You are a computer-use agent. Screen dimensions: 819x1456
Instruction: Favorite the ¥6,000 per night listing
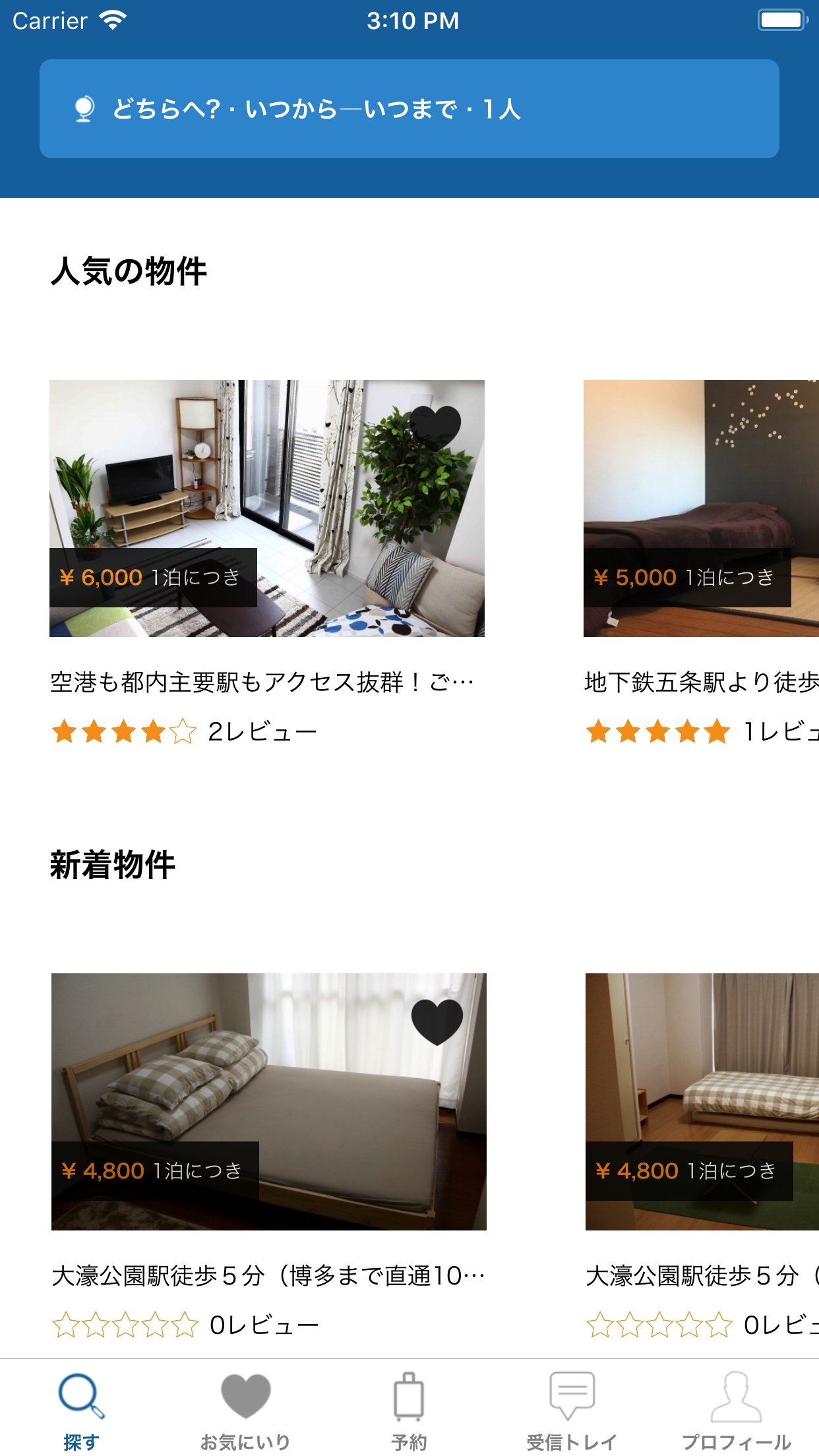pyautogui.click(x=435, y=426)
